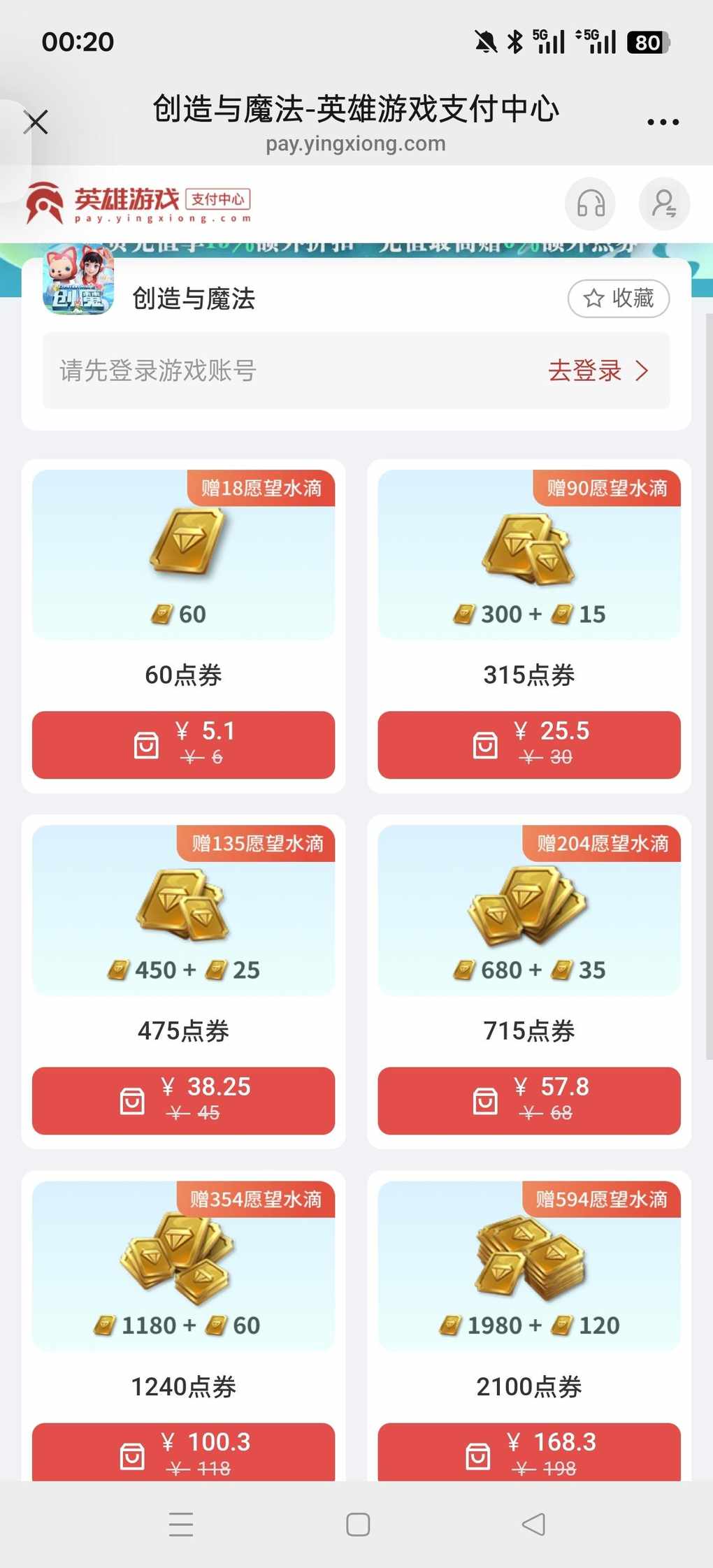
Task: Open the three-dot overflow menu
Action: [663, 122]
